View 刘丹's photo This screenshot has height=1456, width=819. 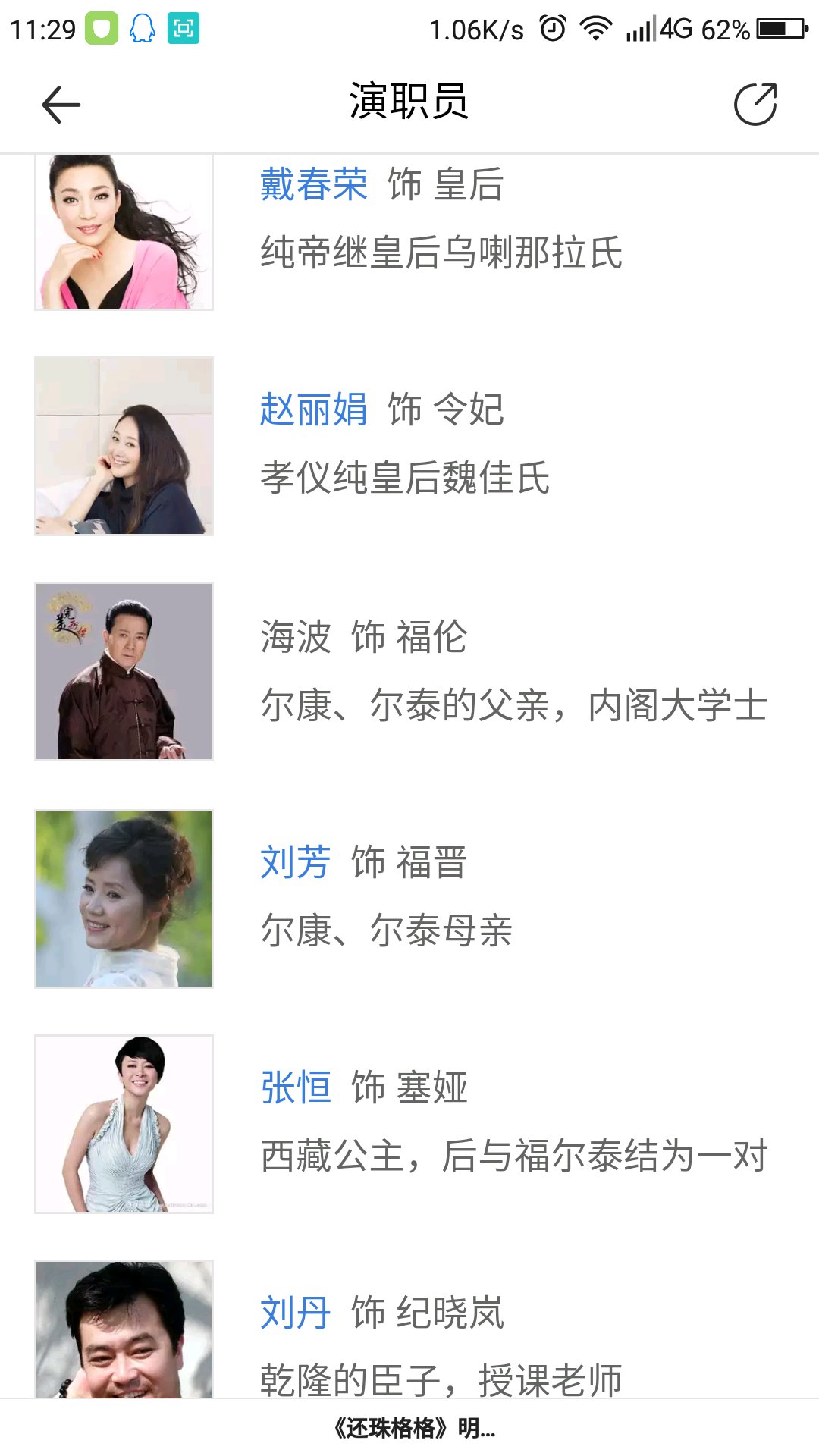pyautogui.click(x=124, y=1329)
